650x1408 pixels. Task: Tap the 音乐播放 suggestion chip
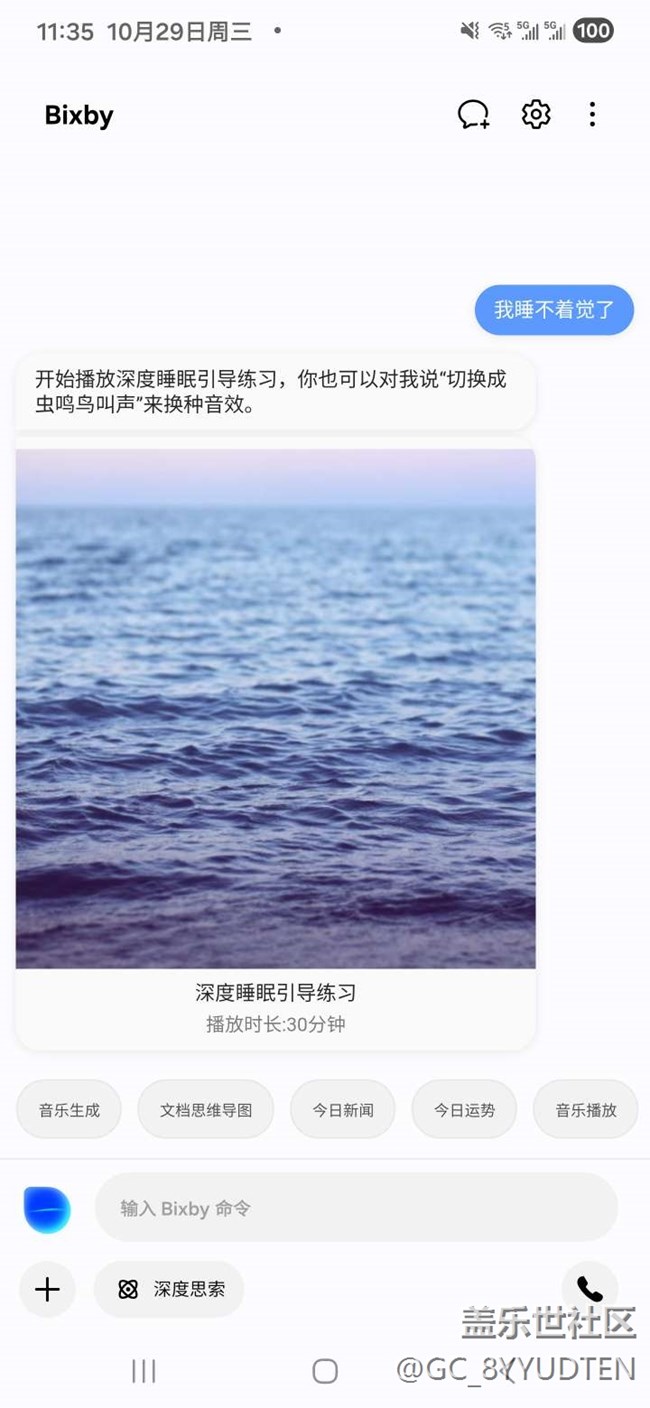(x=586, y=1109)
